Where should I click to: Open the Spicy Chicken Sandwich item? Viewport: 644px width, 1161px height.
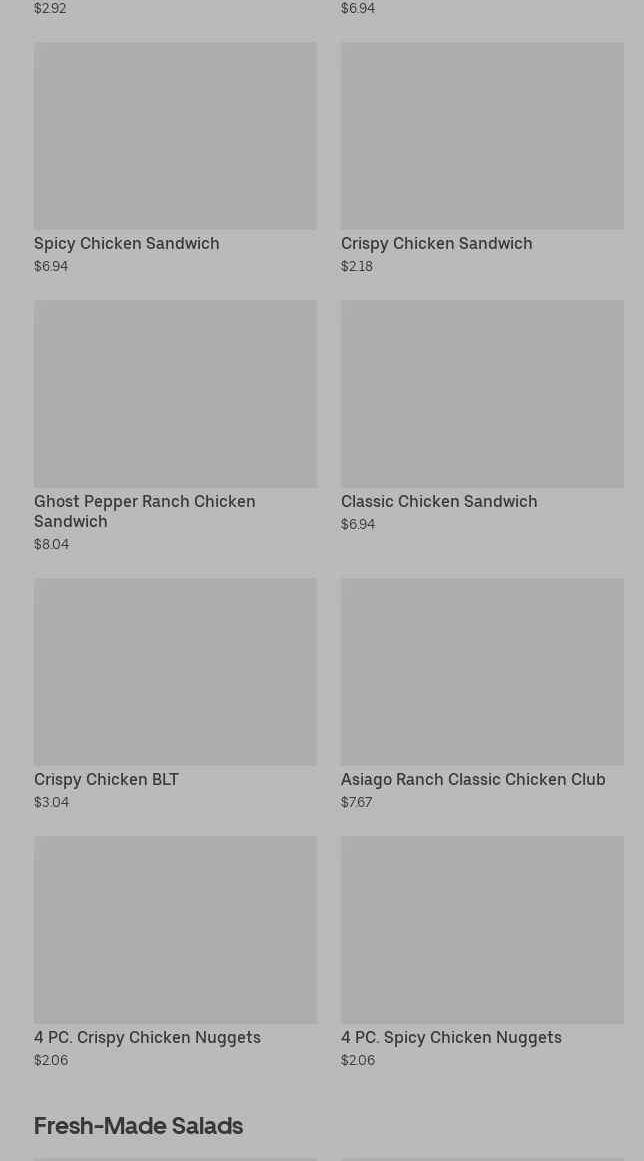click(175, 158)
